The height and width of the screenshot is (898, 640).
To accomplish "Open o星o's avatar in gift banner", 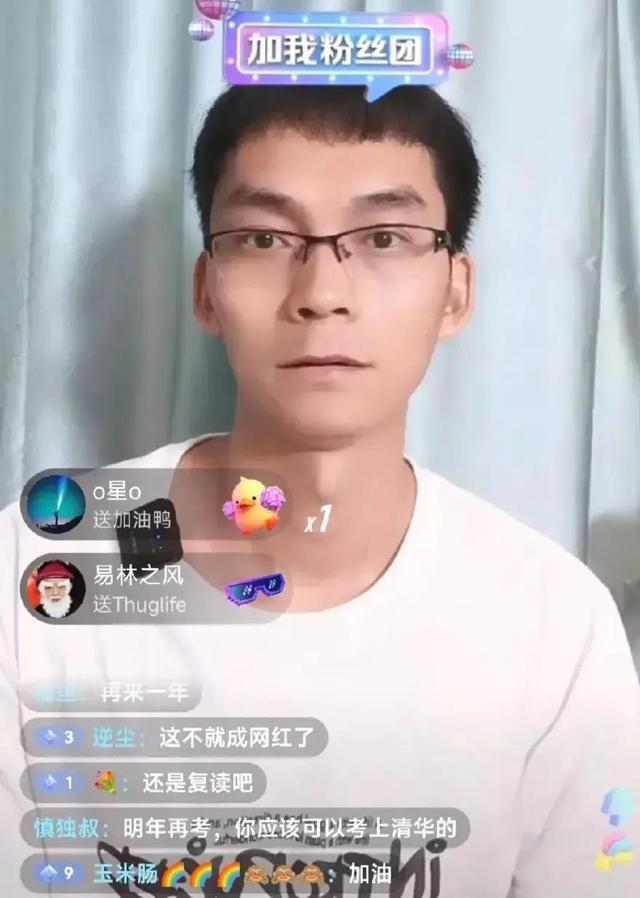I will [55, 504].
